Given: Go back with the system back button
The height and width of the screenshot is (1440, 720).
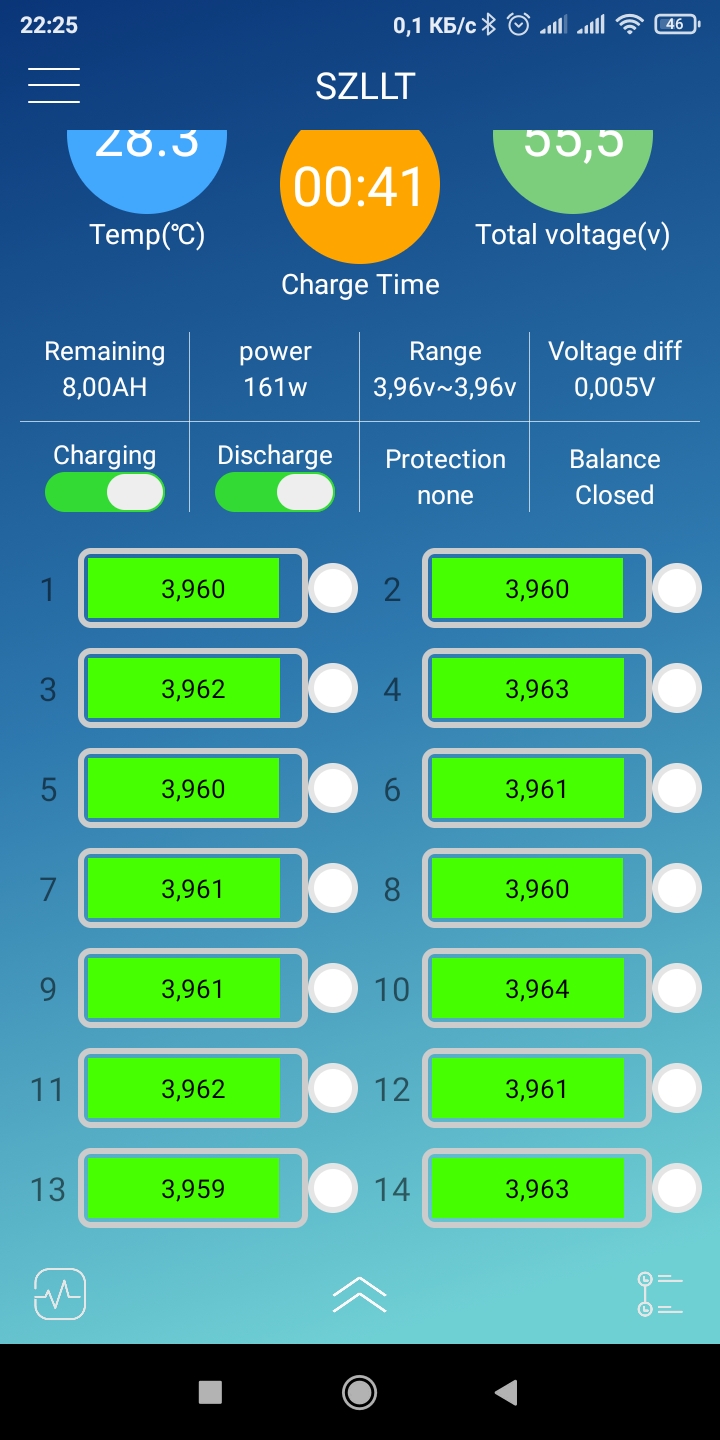Looking at the screenshot, I should click(x=507, y=1392).
